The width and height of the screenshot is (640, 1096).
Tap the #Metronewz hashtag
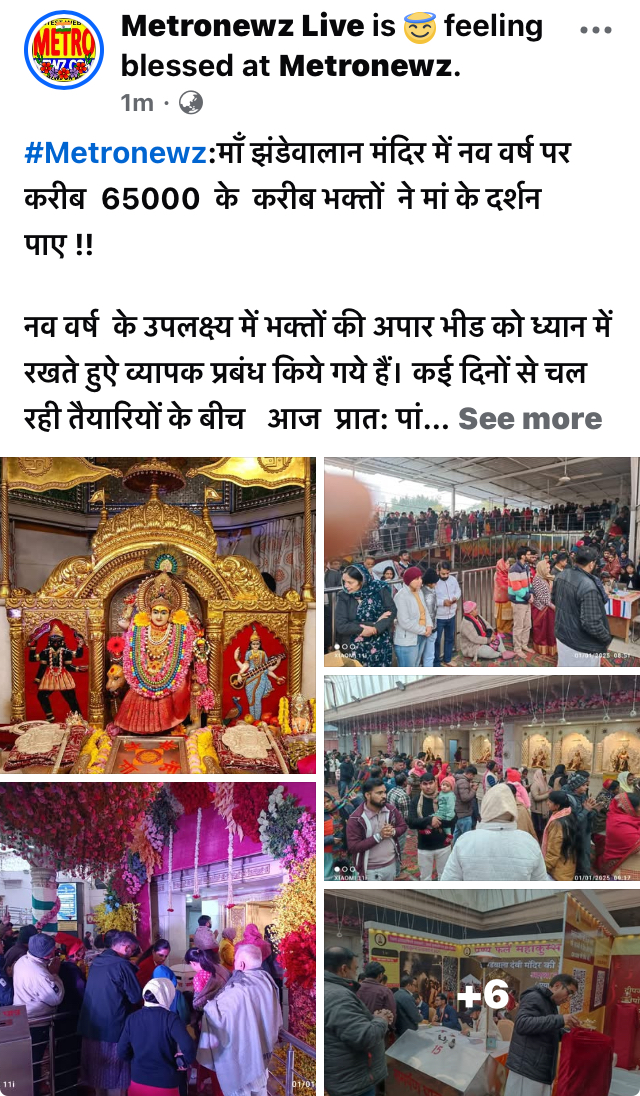point(116,152)
